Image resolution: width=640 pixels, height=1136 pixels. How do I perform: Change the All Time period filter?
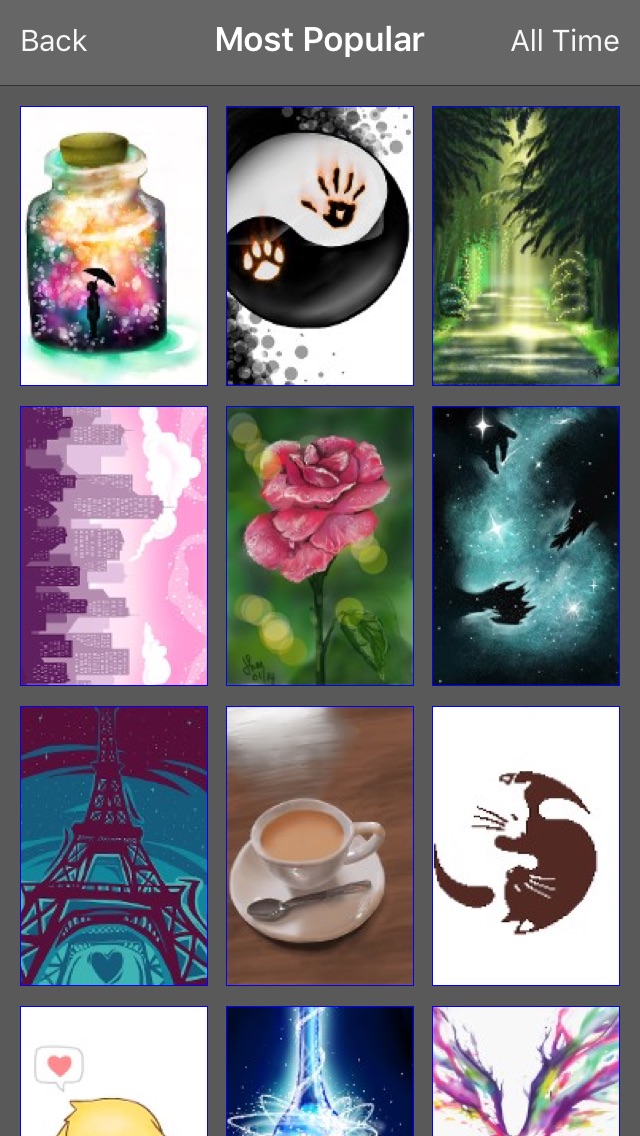tap(564, 41)
